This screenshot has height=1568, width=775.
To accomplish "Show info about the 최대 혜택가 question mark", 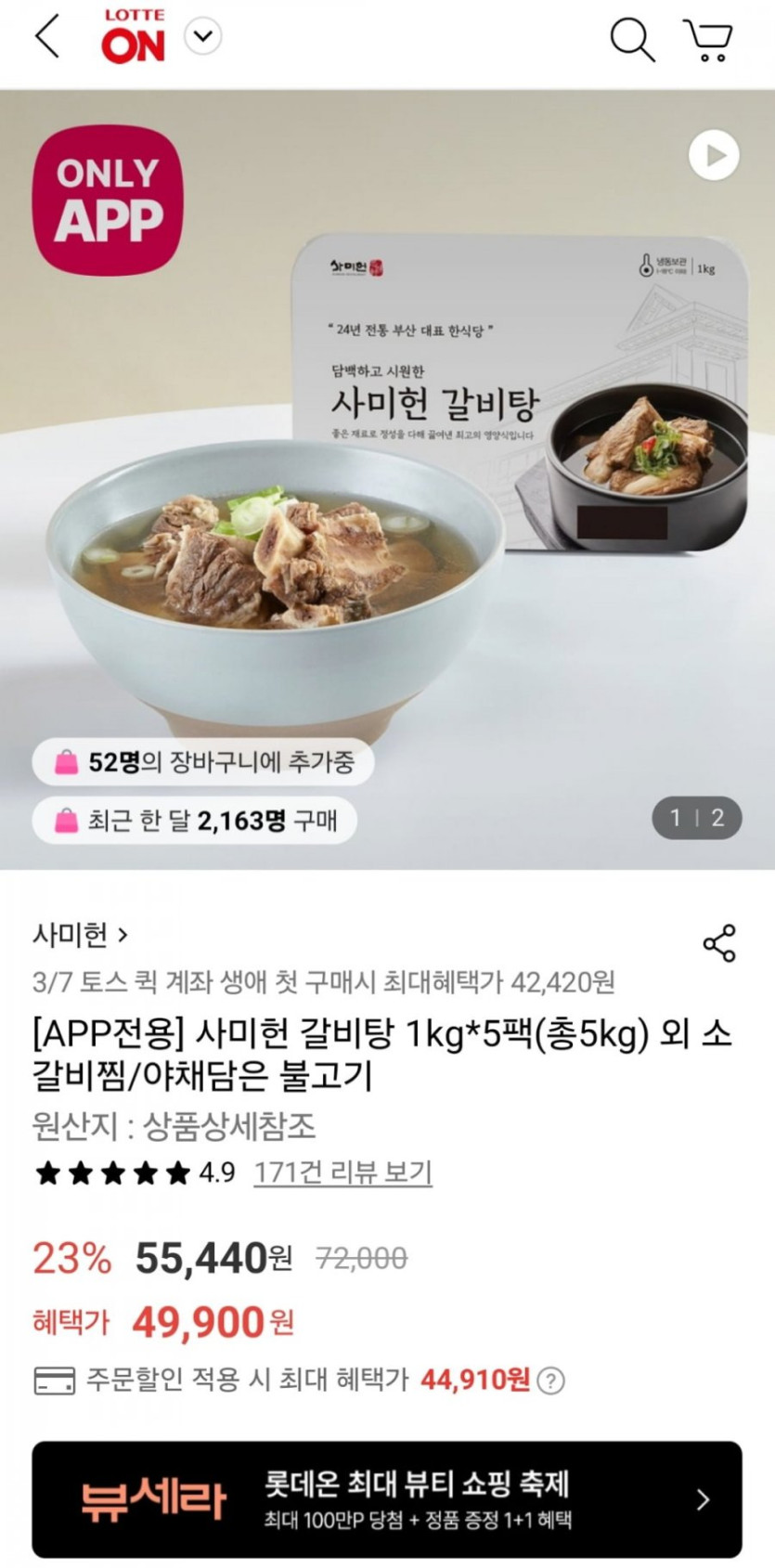I will point(550,1381).
